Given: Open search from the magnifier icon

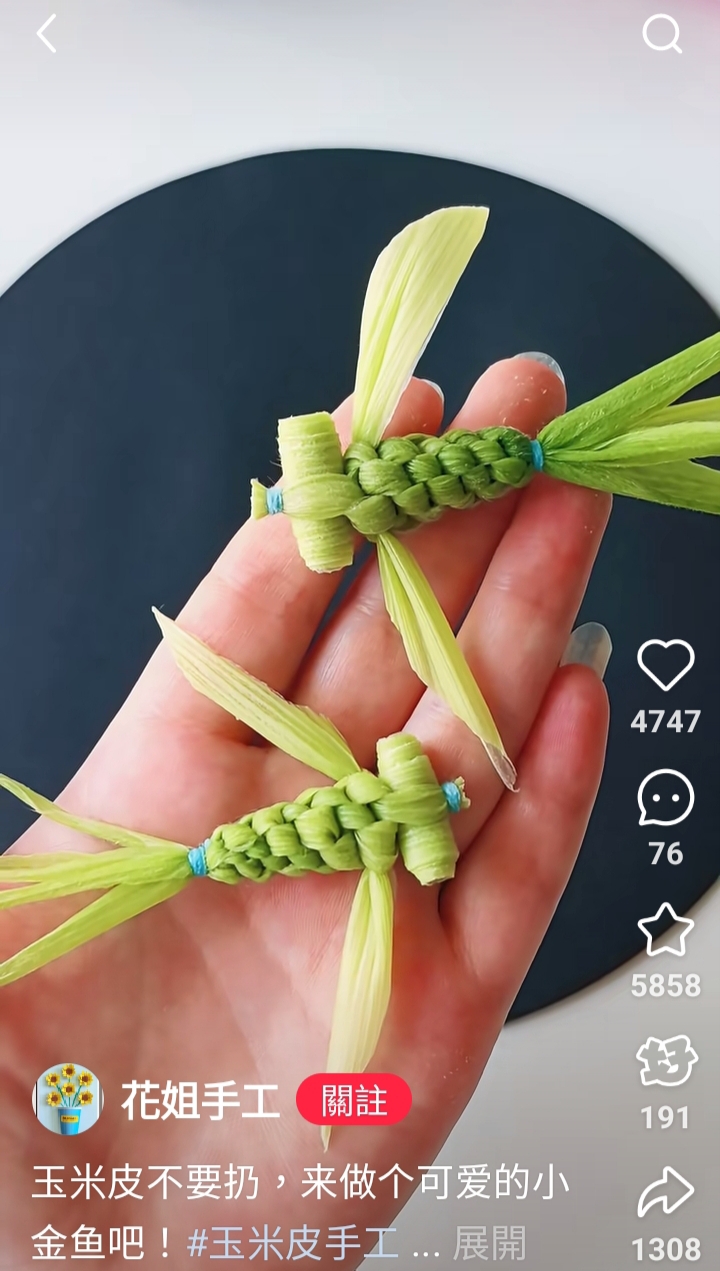Looking at the screenshot, I should tap(662, 35).
